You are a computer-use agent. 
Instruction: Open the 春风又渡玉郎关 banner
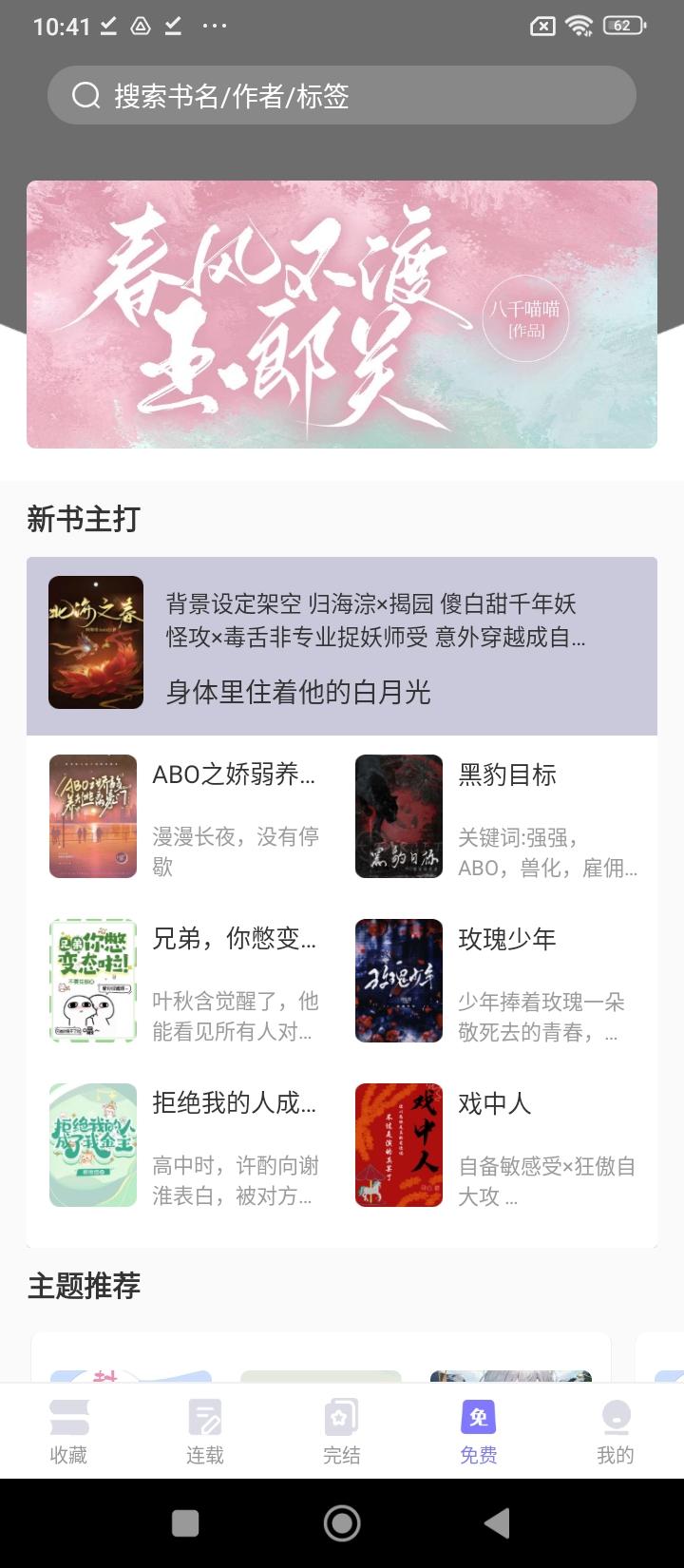342,314
